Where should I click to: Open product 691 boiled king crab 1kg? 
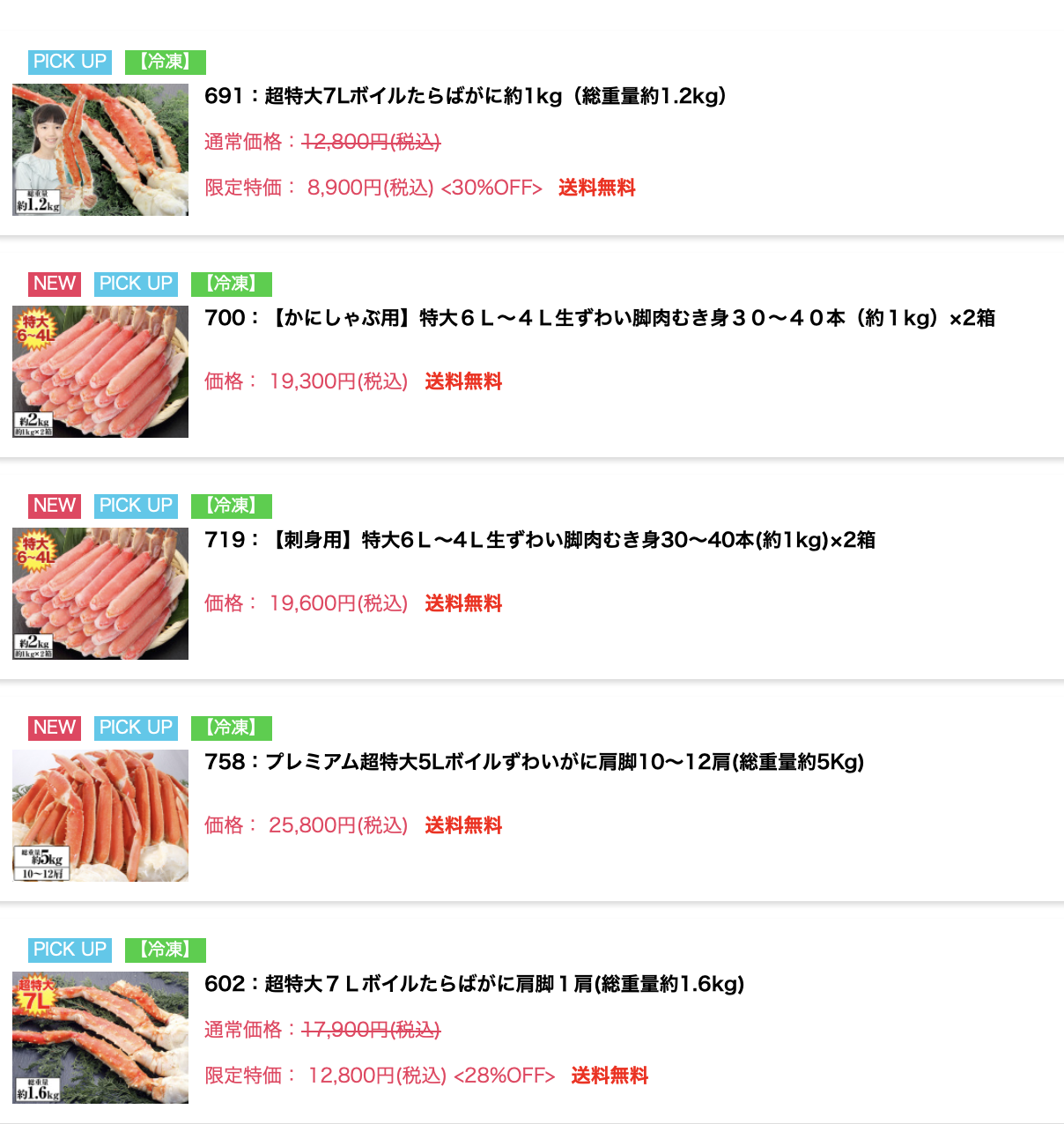coord(465,96)
